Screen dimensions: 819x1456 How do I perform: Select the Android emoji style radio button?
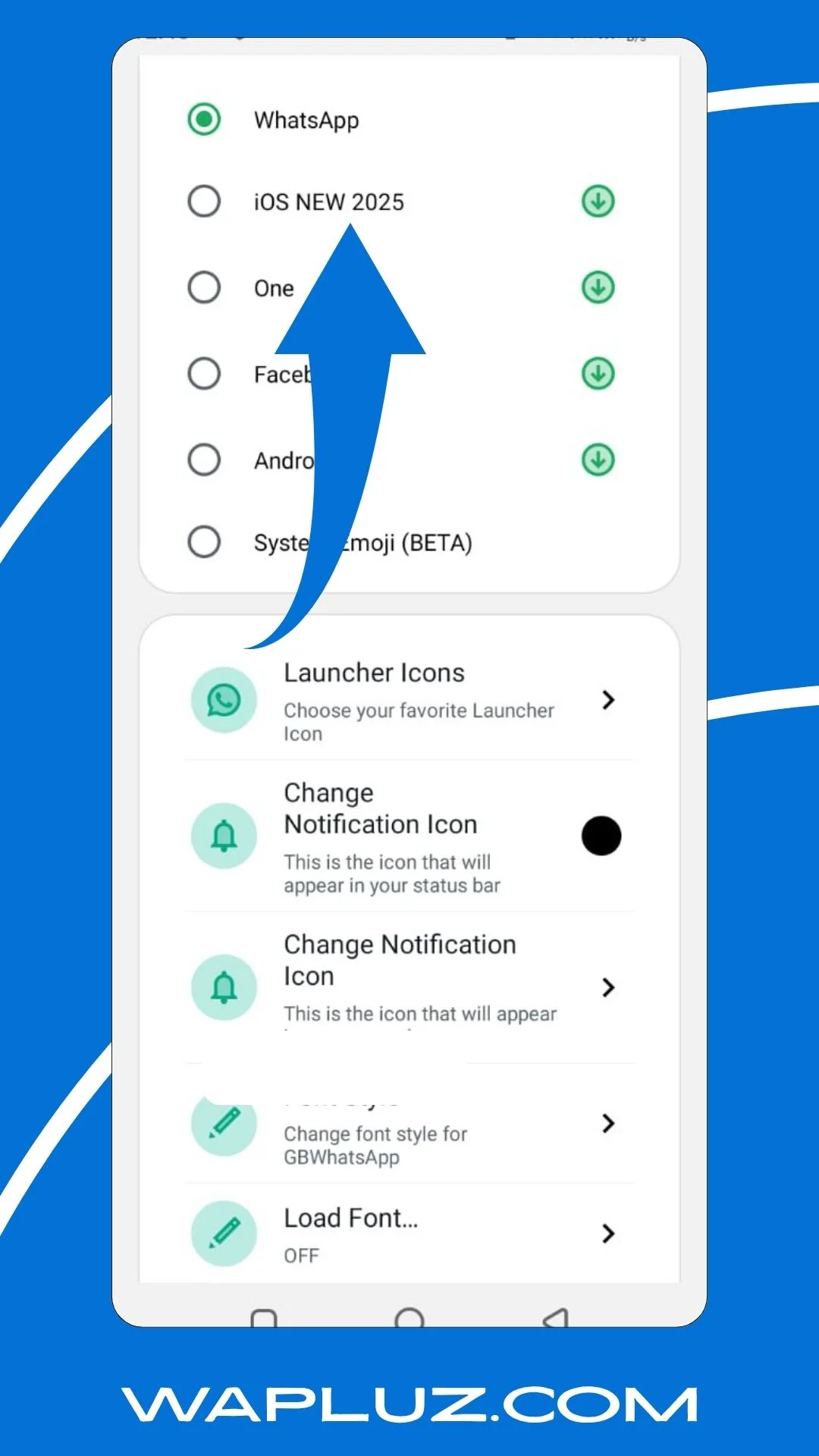[203, 460]
